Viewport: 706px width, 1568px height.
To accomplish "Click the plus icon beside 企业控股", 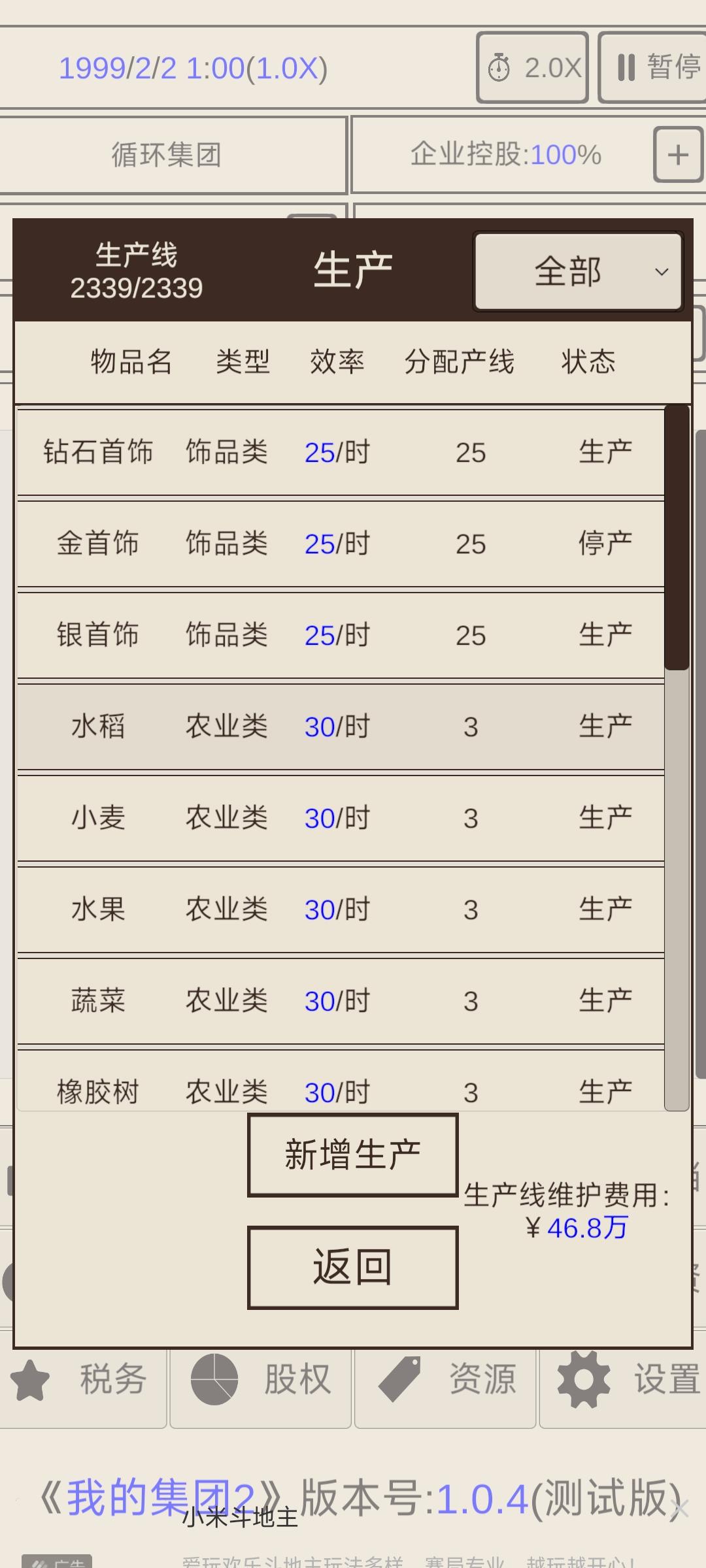I will click(x=677, y=155).
